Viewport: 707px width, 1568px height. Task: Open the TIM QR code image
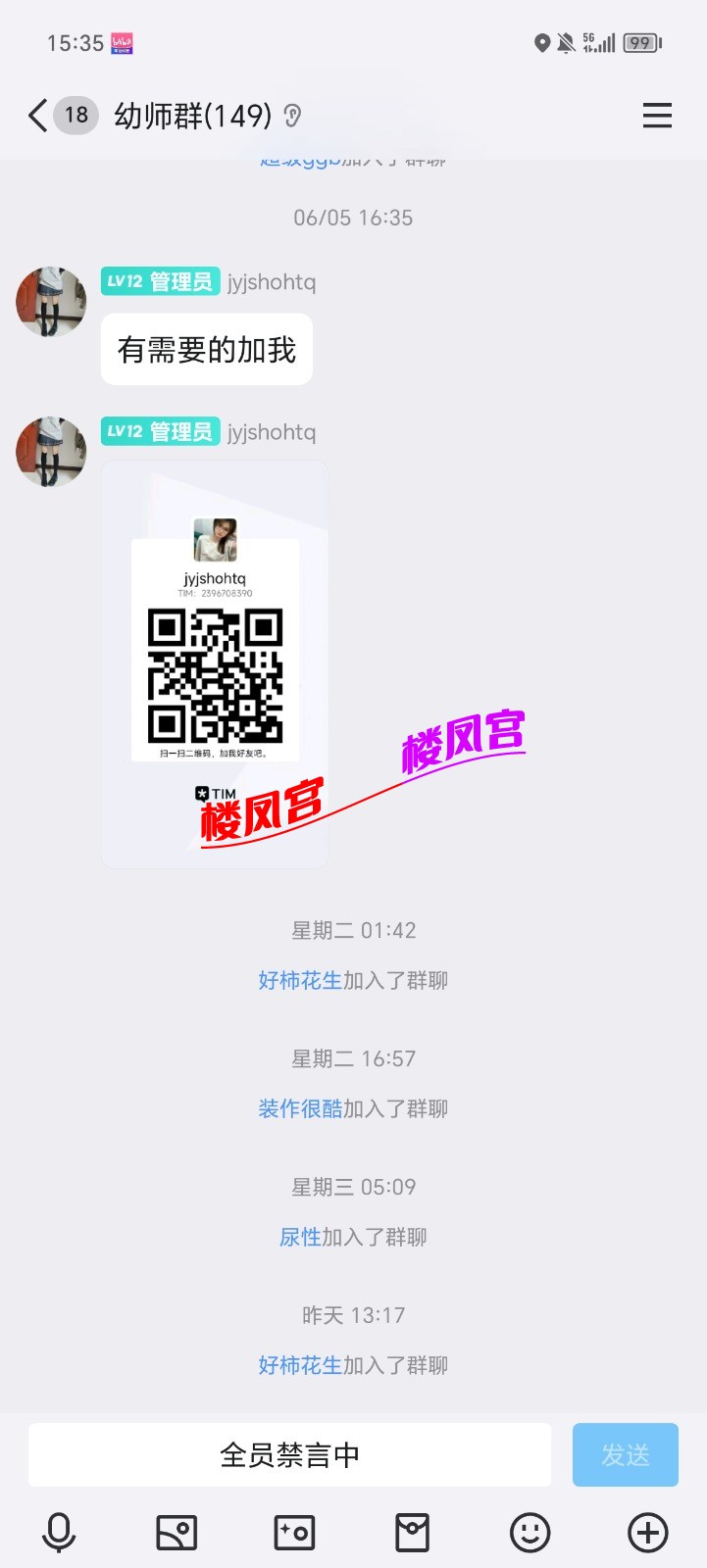pyautogui.click(x=214, y=664)
